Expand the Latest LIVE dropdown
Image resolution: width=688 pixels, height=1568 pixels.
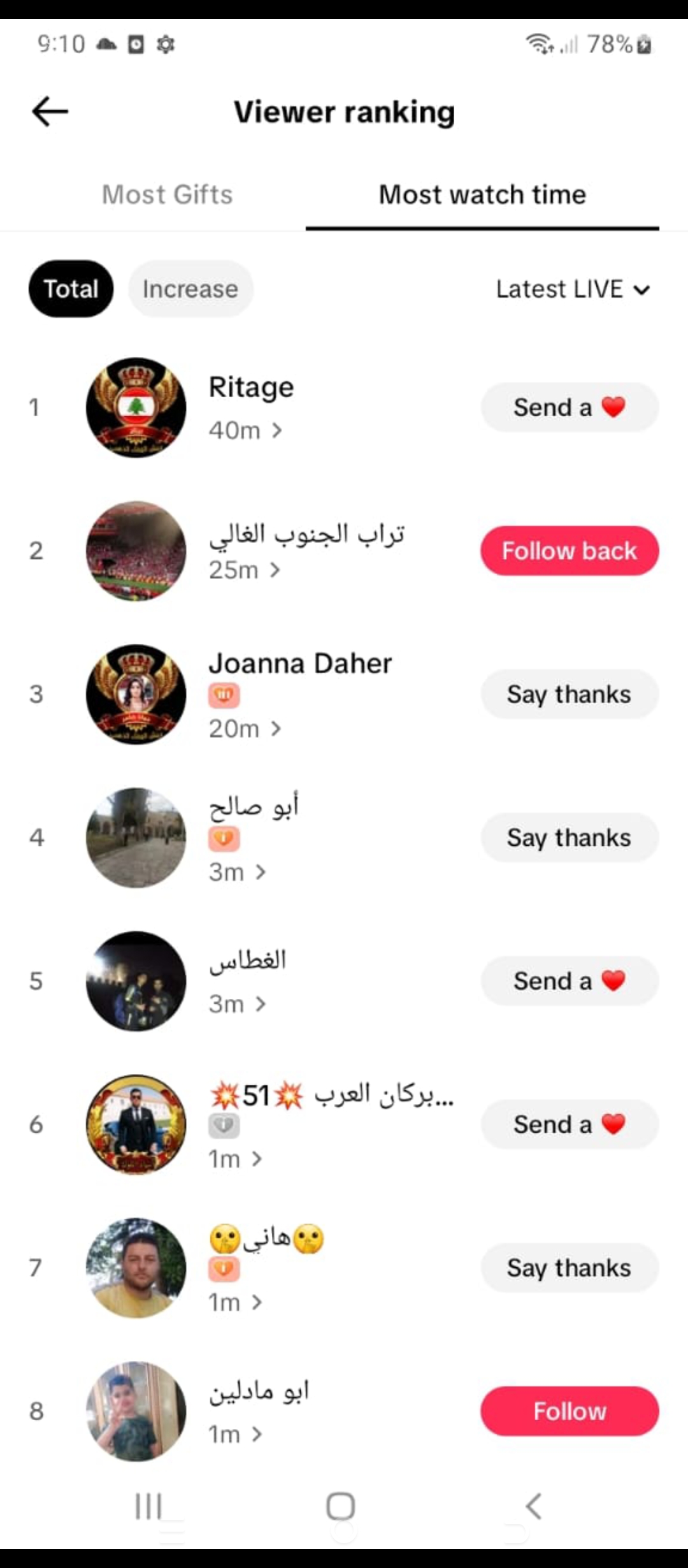click(572, 289)
